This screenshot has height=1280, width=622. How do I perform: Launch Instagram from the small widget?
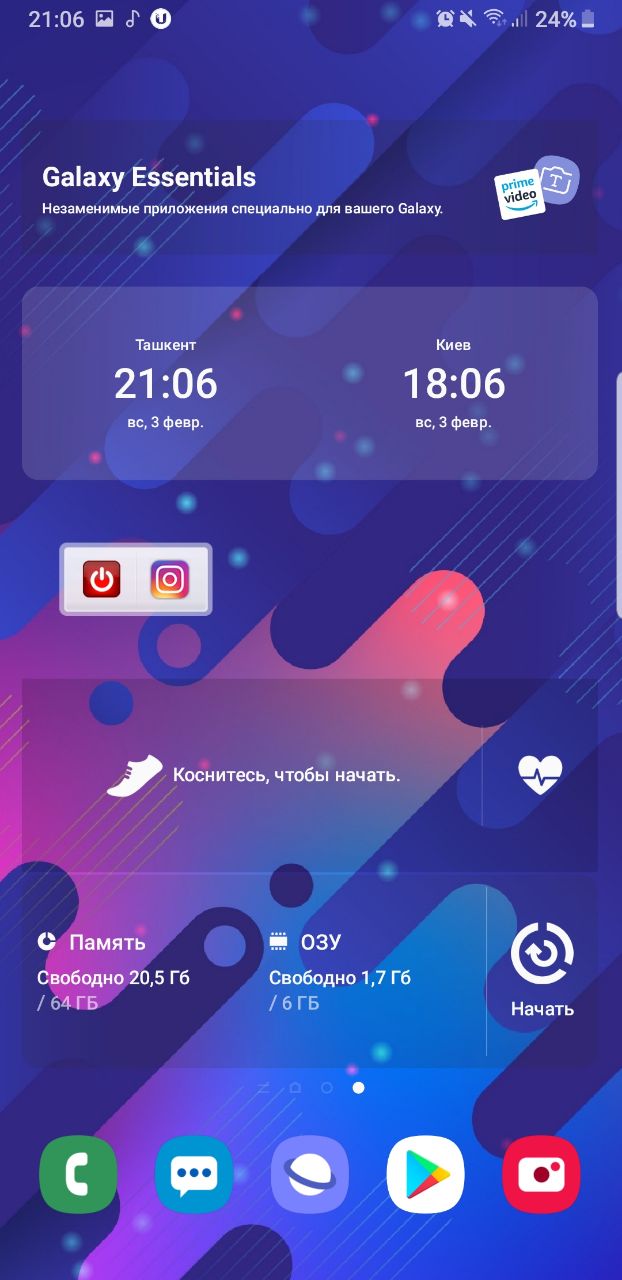(170, 579)
